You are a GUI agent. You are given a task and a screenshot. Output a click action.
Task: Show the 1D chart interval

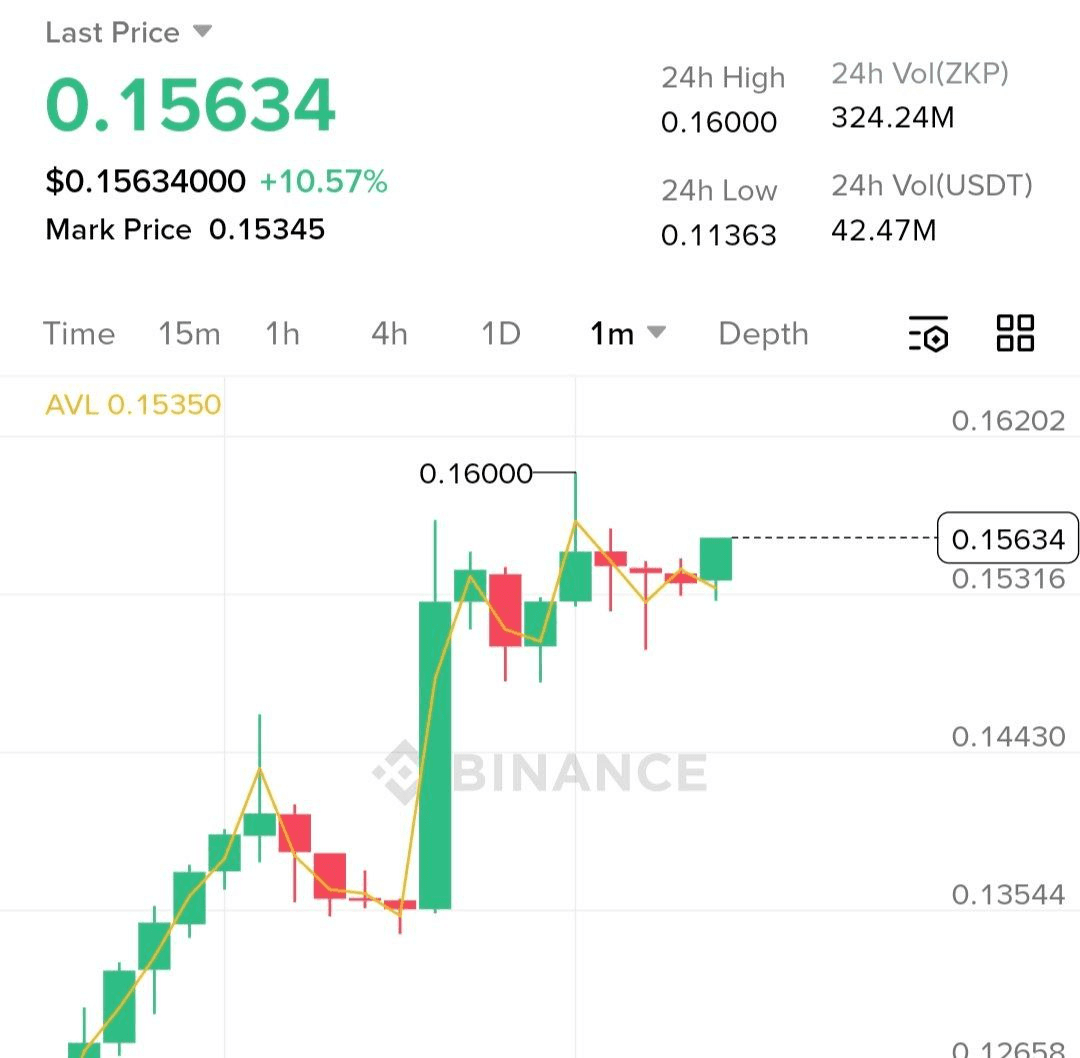pos(500,334)
